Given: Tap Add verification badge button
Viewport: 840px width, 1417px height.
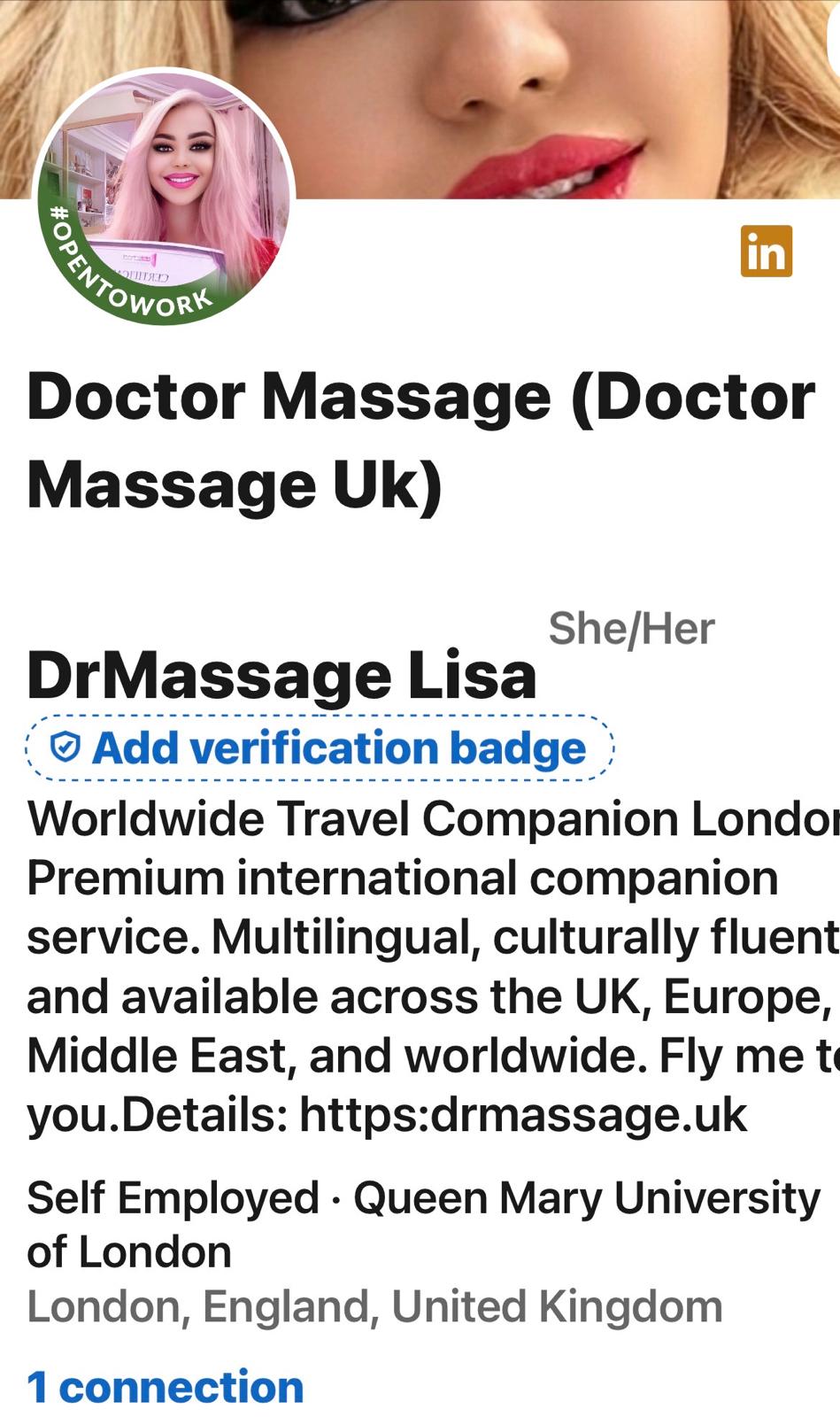Looking at the screenshot, I should [x=320, y=748].
